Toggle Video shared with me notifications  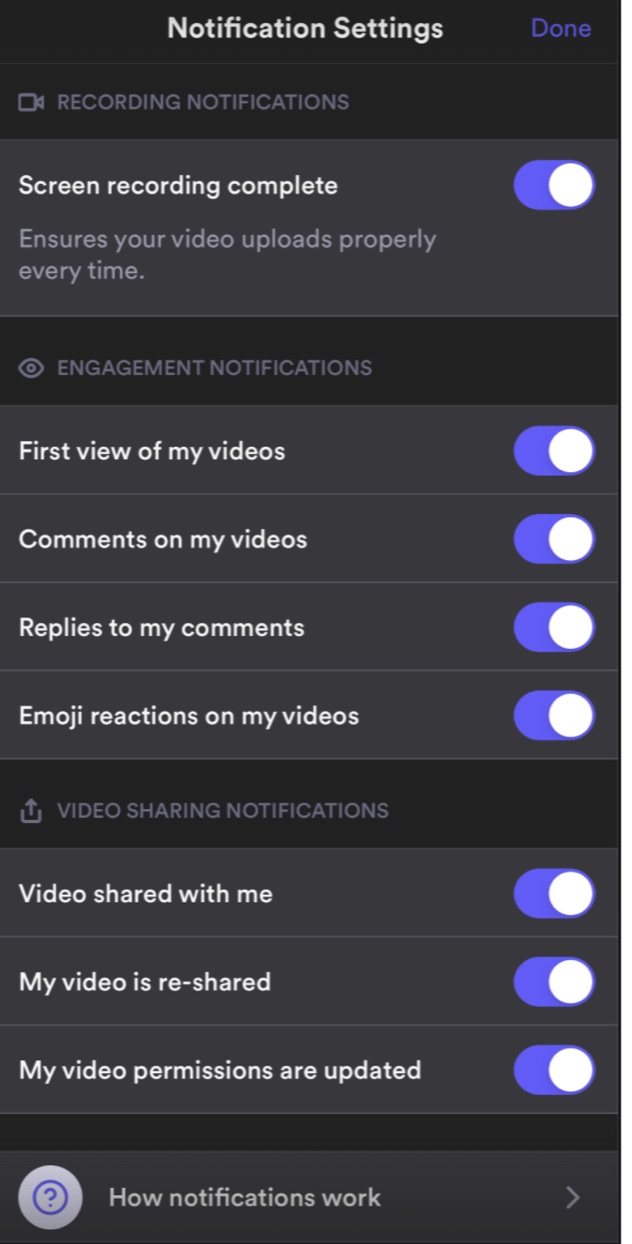tap(554, 893)
